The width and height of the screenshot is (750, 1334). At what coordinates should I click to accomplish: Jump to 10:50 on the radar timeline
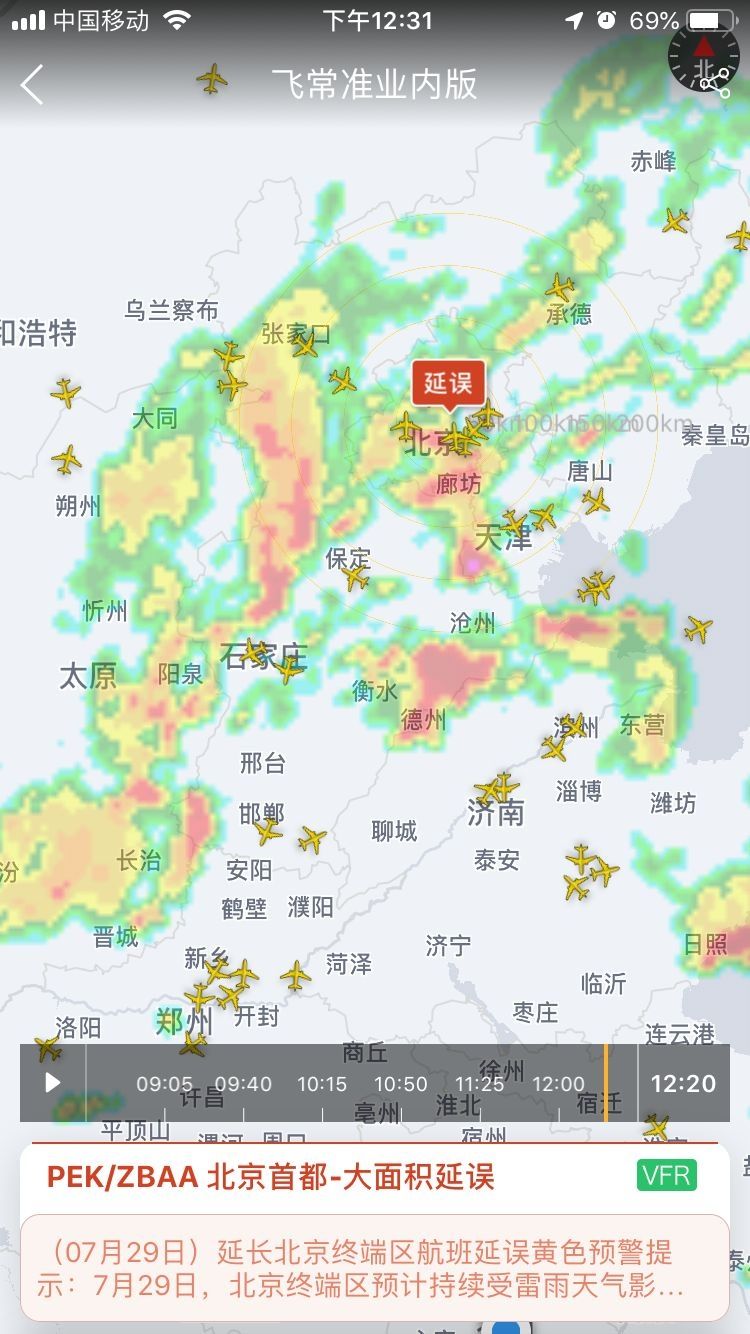tap(400, 1084)
